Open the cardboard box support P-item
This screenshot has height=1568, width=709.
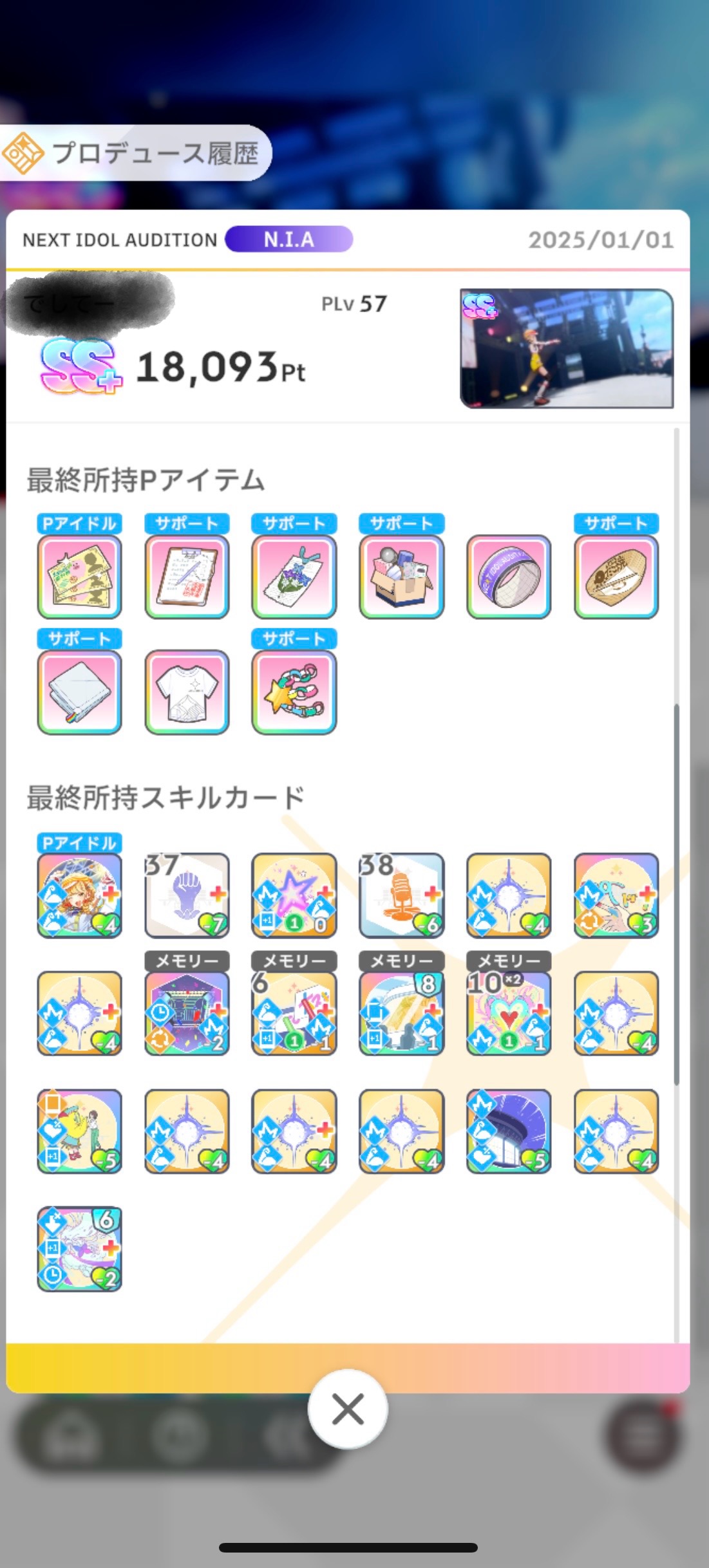(401, 577)
